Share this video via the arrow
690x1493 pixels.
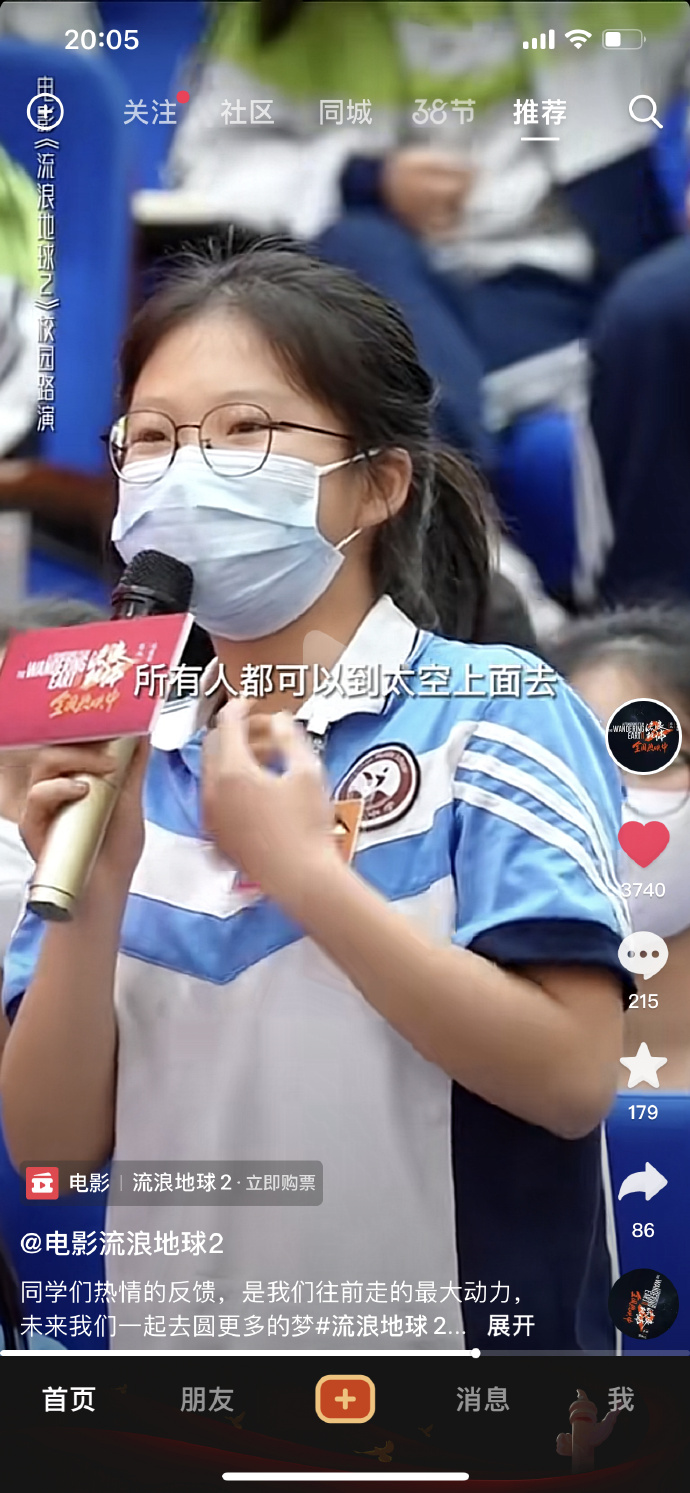coord(643,1181)
